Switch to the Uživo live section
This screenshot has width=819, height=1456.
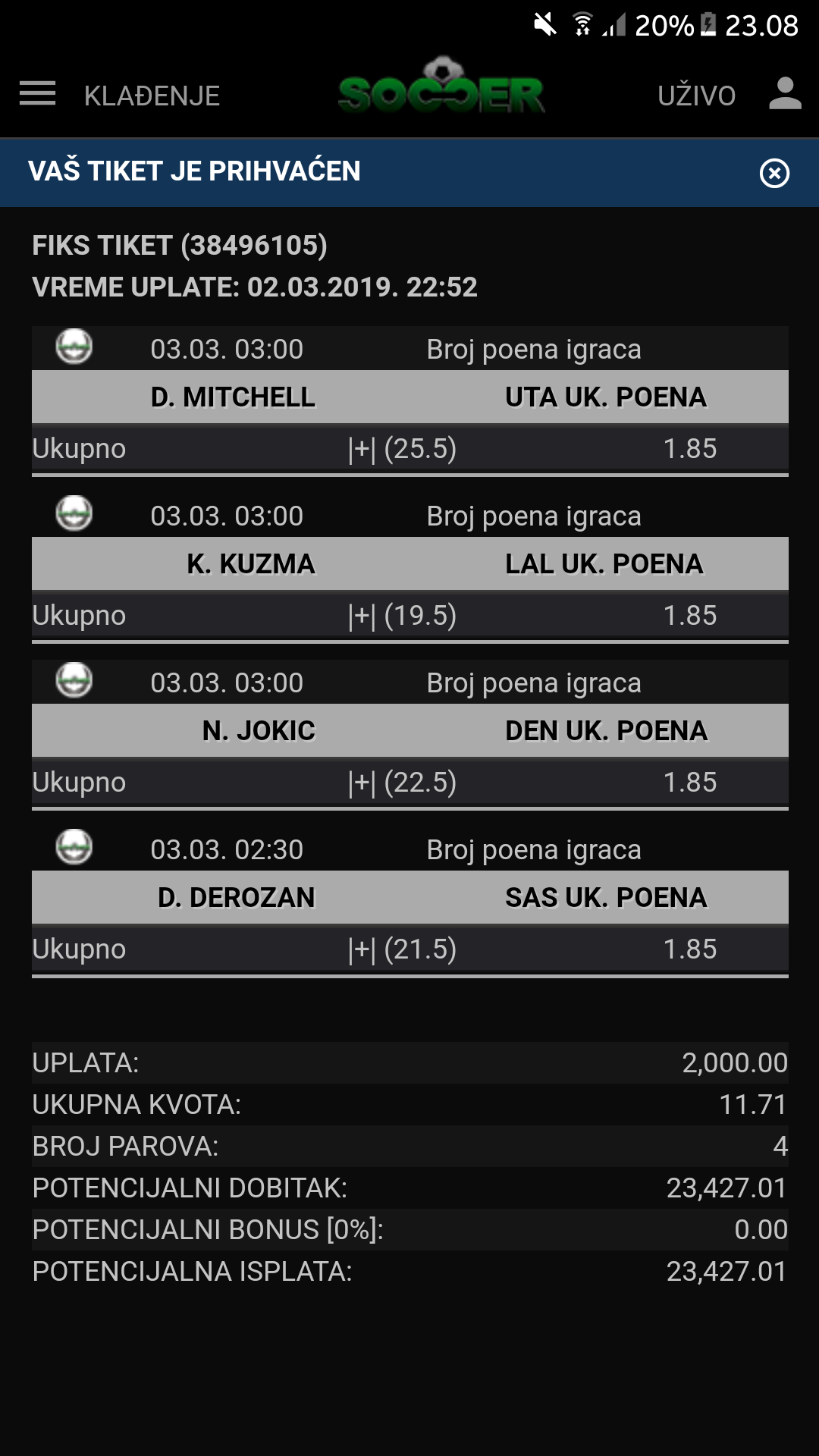click(x=696, y=96)
